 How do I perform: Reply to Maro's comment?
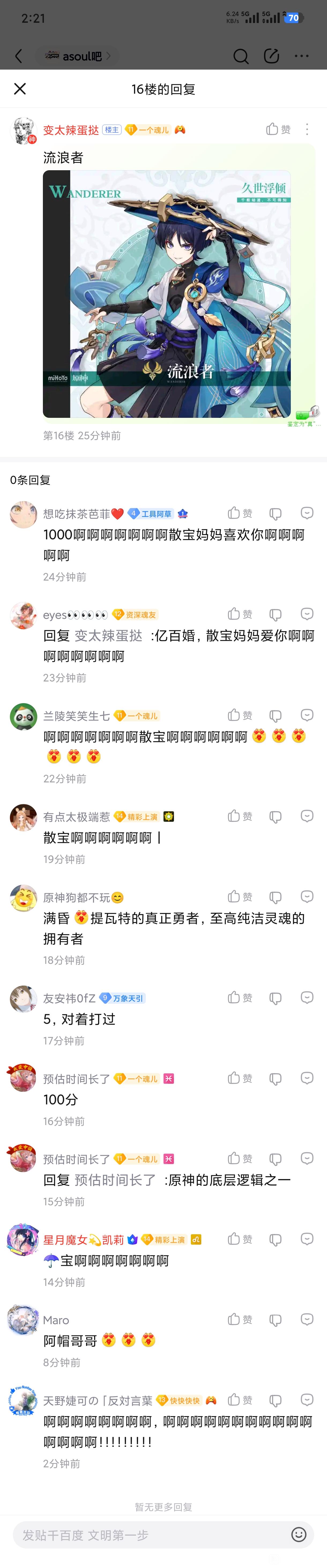click(x=307, y=1319)
